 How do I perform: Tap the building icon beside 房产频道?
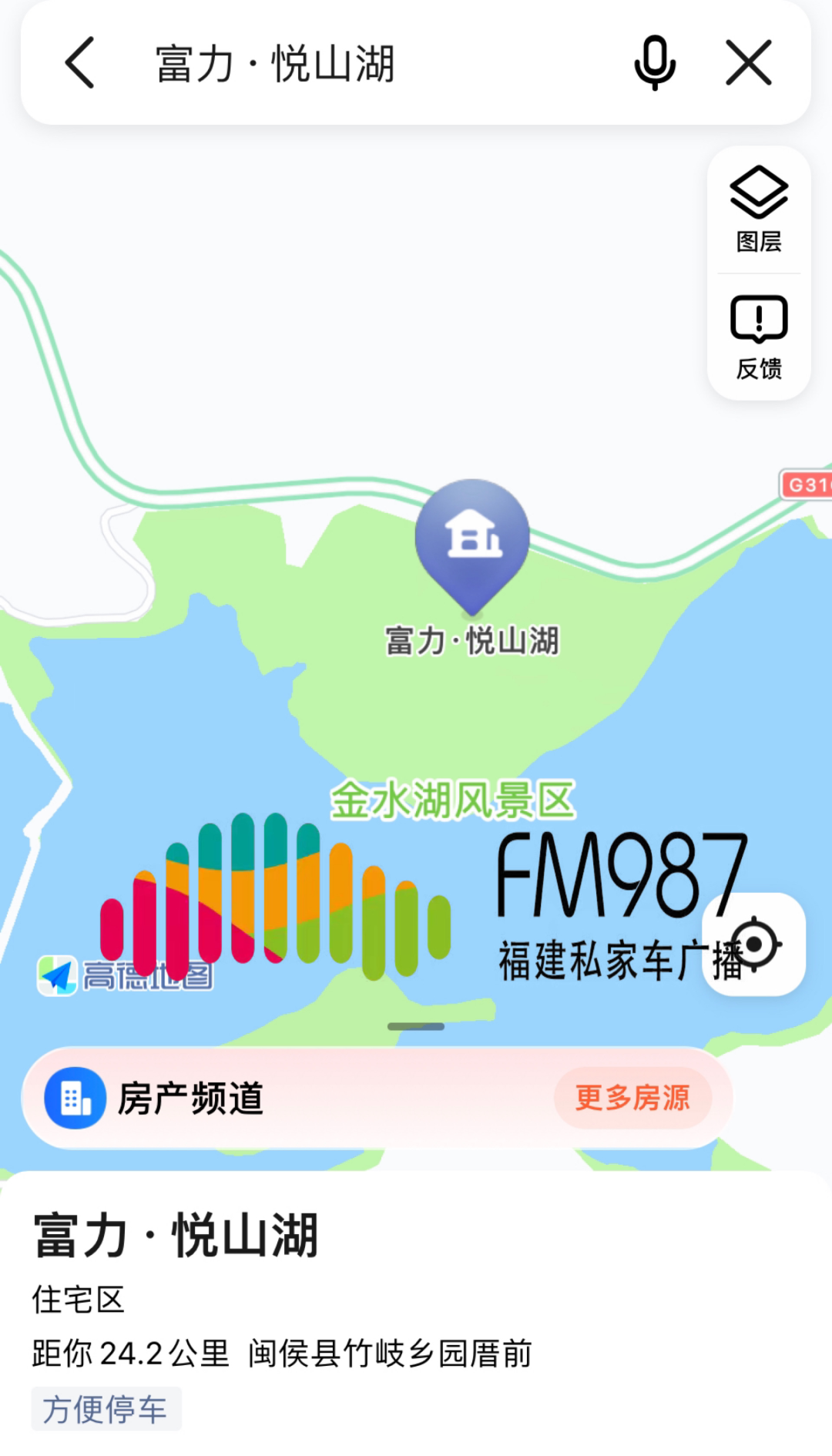pyautogui.click(x=75, y=1098)
